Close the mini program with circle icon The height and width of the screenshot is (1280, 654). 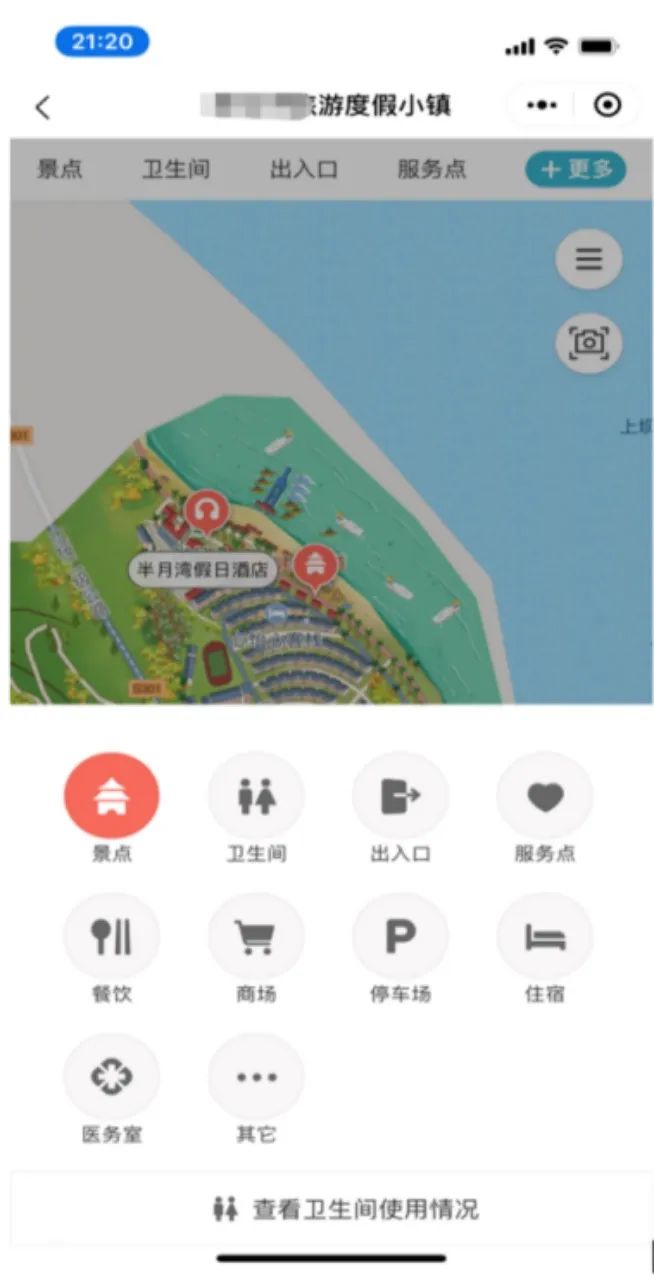click(607, 106)
